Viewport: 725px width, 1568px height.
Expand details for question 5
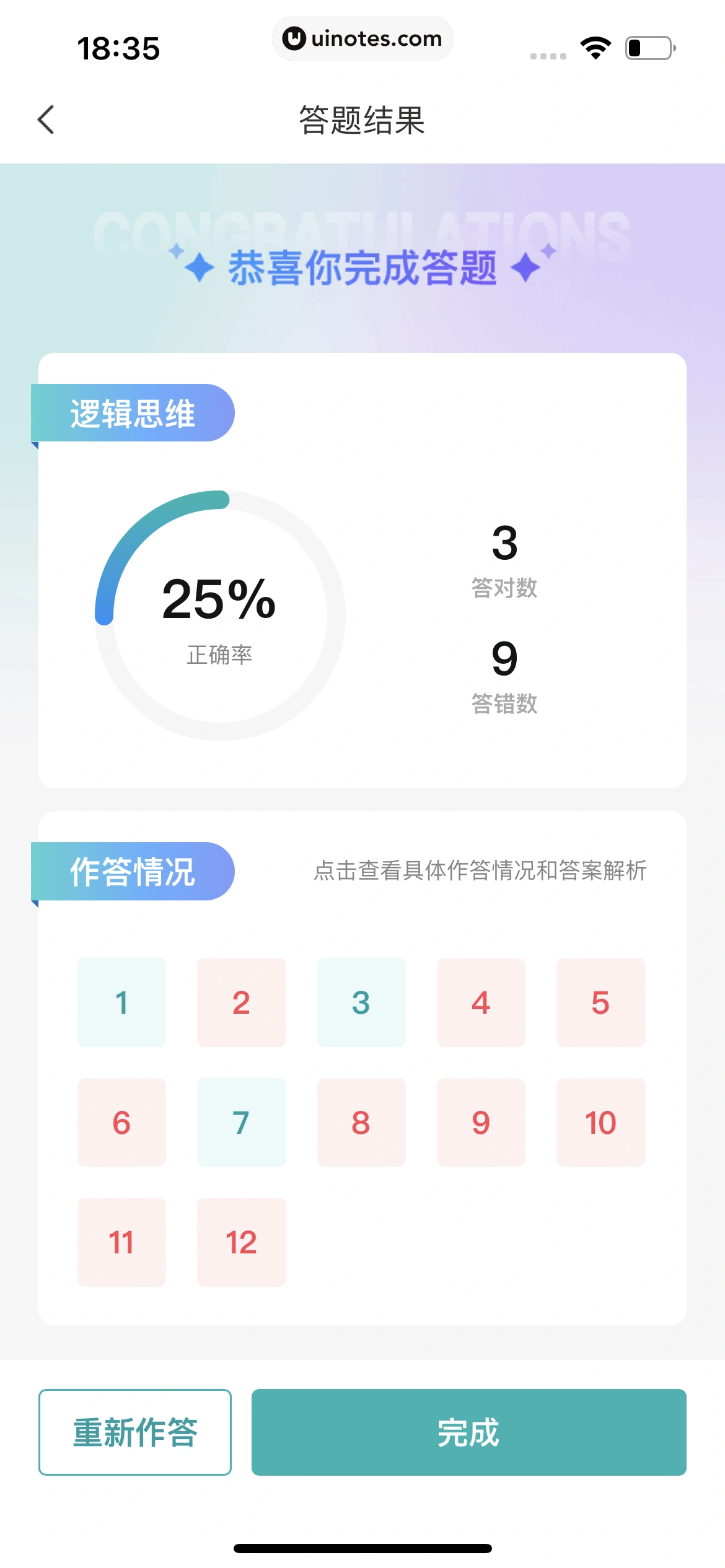(601, 1002)
